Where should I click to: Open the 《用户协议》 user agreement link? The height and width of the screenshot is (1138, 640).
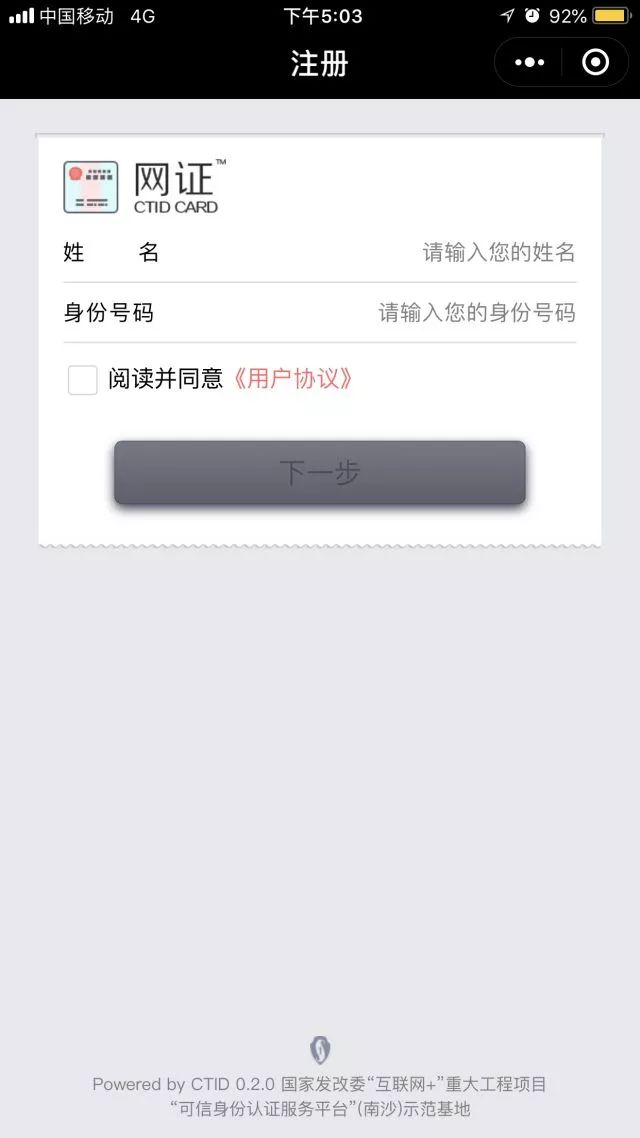click(x=293, y=379)
